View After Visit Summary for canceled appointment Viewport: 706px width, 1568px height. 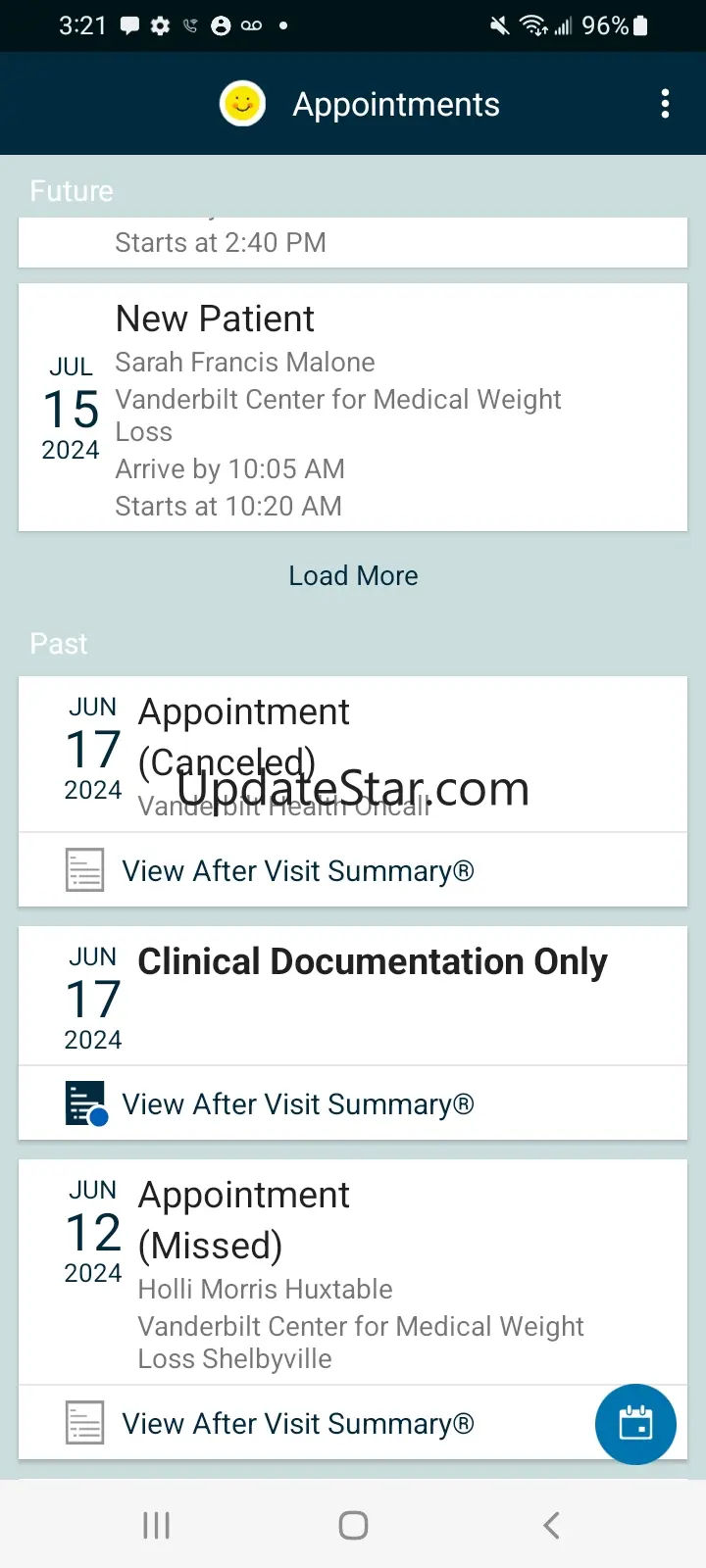pos(297,871)
